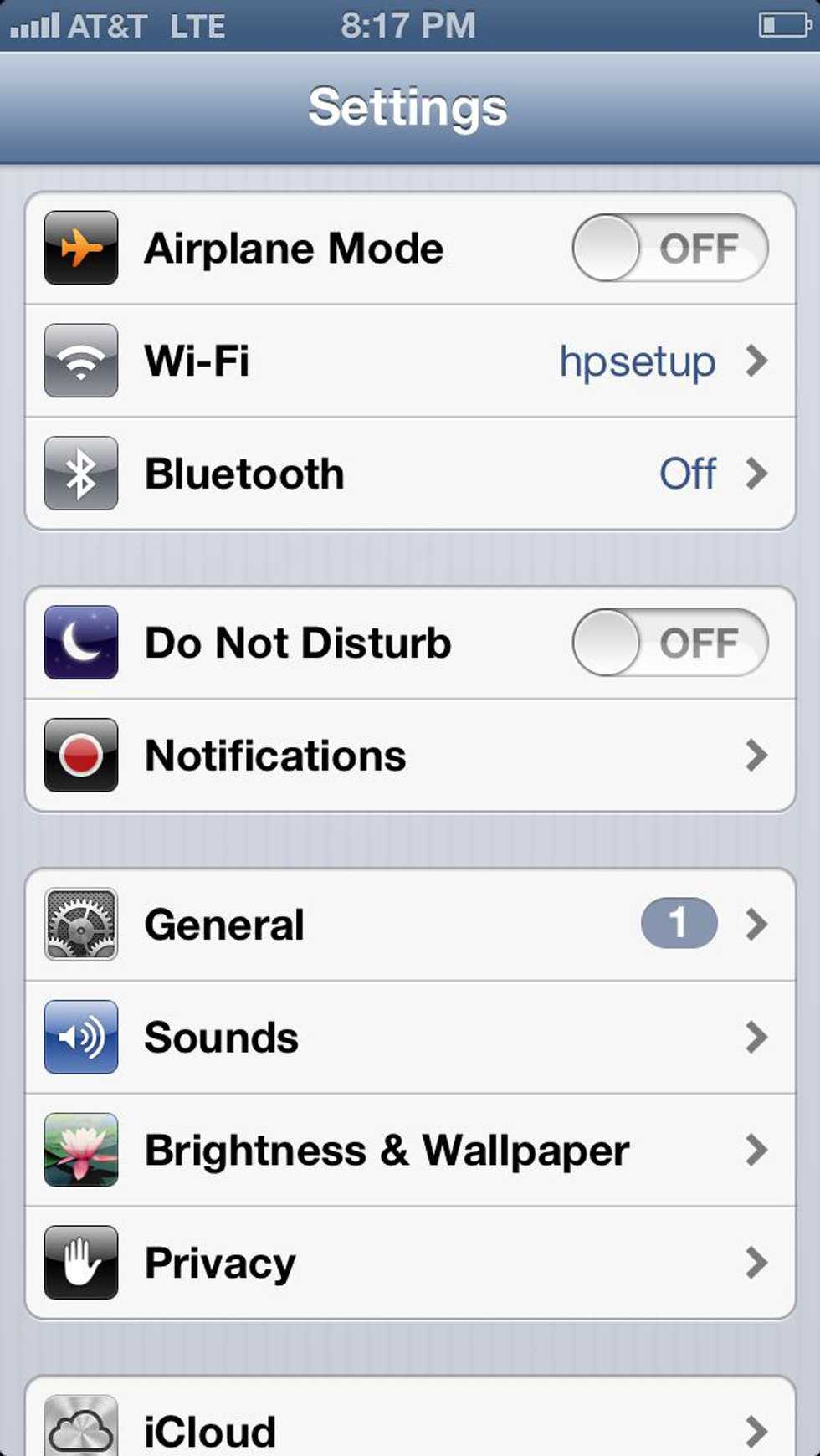Open Brightness & Wallpaper settings

410,1151
